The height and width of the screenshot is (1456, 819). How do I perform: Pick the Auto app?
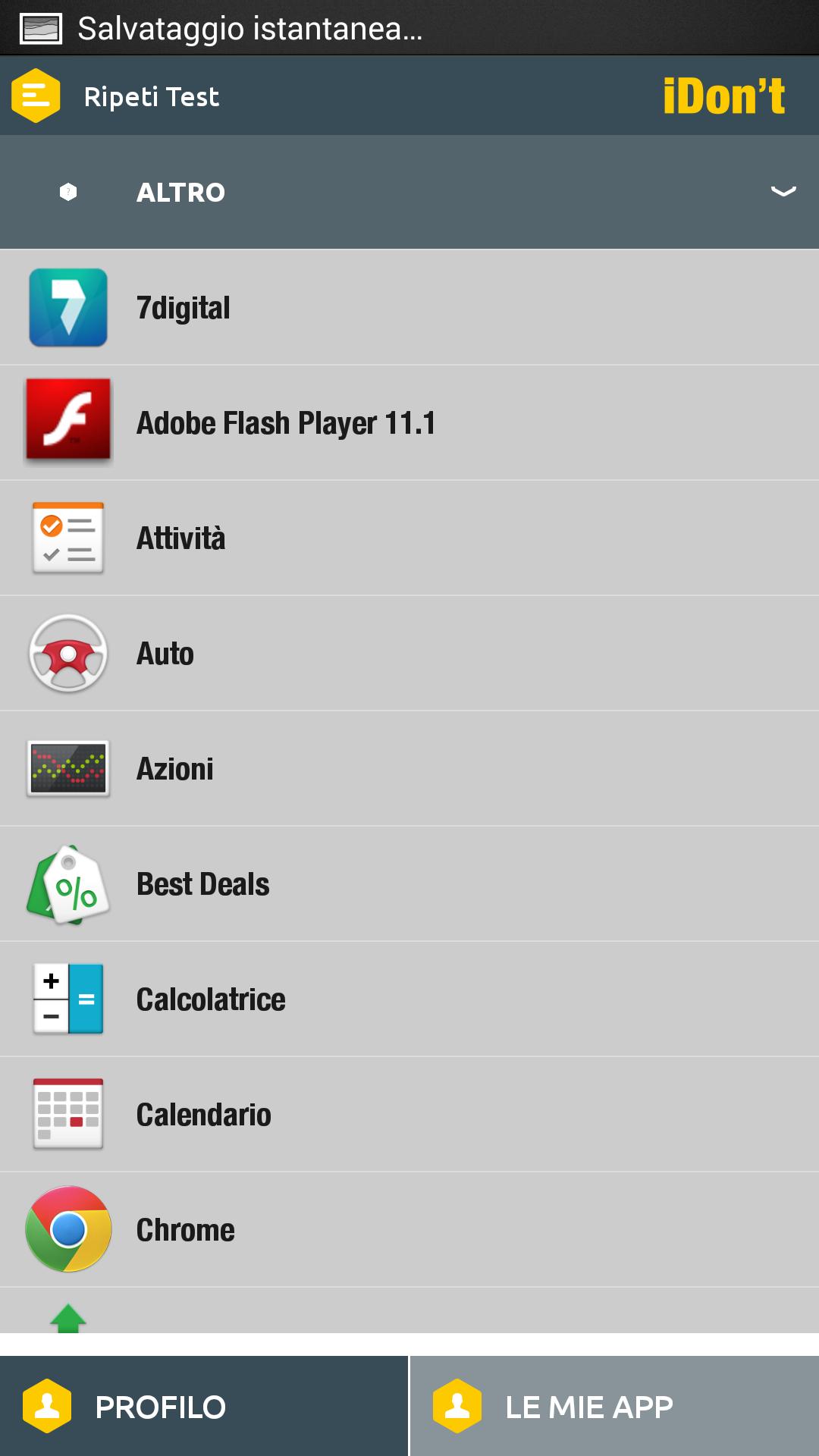[x=409, y=654]
